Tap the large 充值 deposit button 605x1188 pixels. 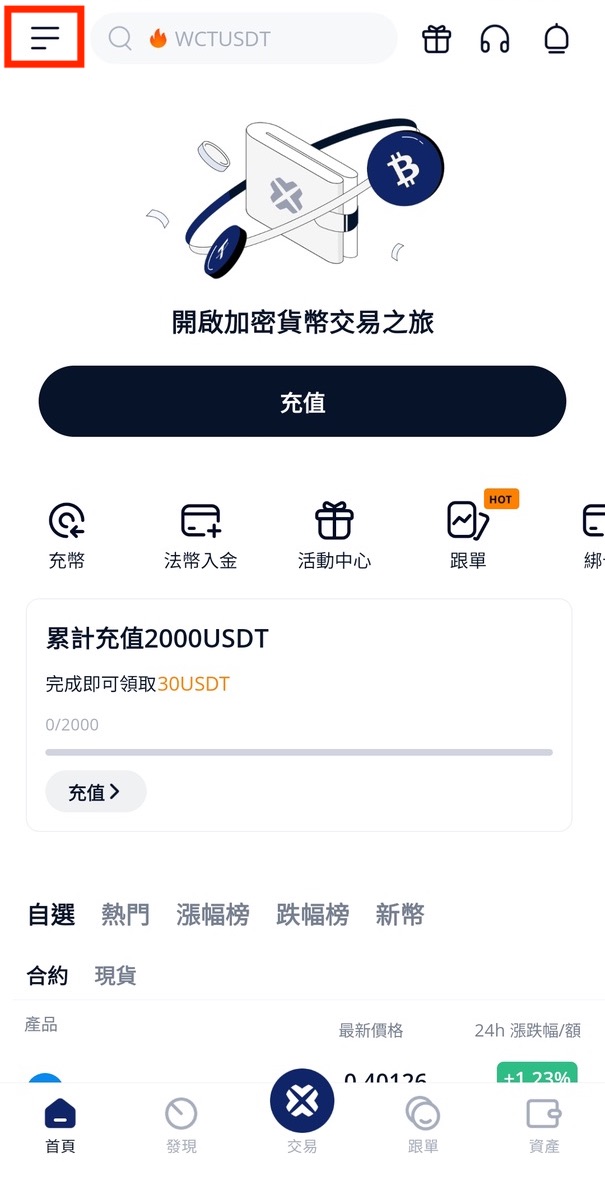(302, 402)
